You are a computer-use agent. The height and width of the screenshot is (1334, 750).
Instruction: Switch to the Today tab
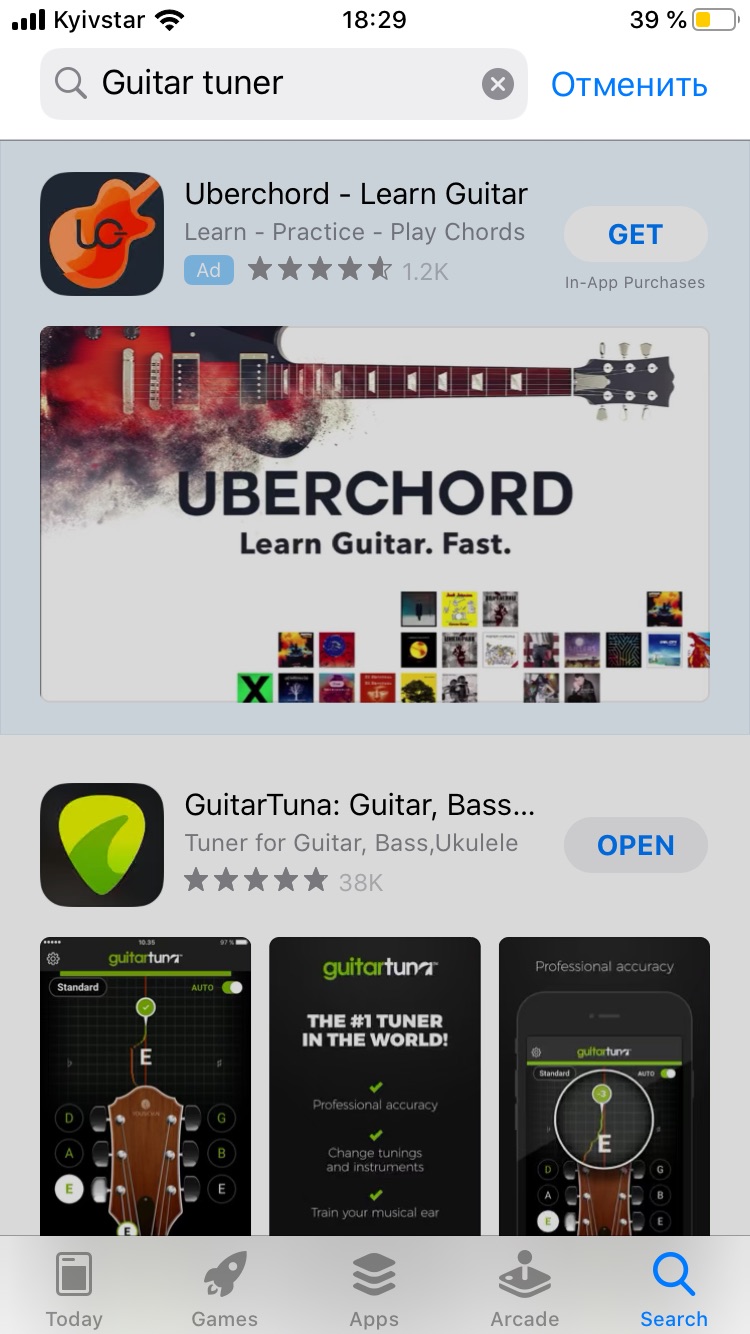[74, 1288]
